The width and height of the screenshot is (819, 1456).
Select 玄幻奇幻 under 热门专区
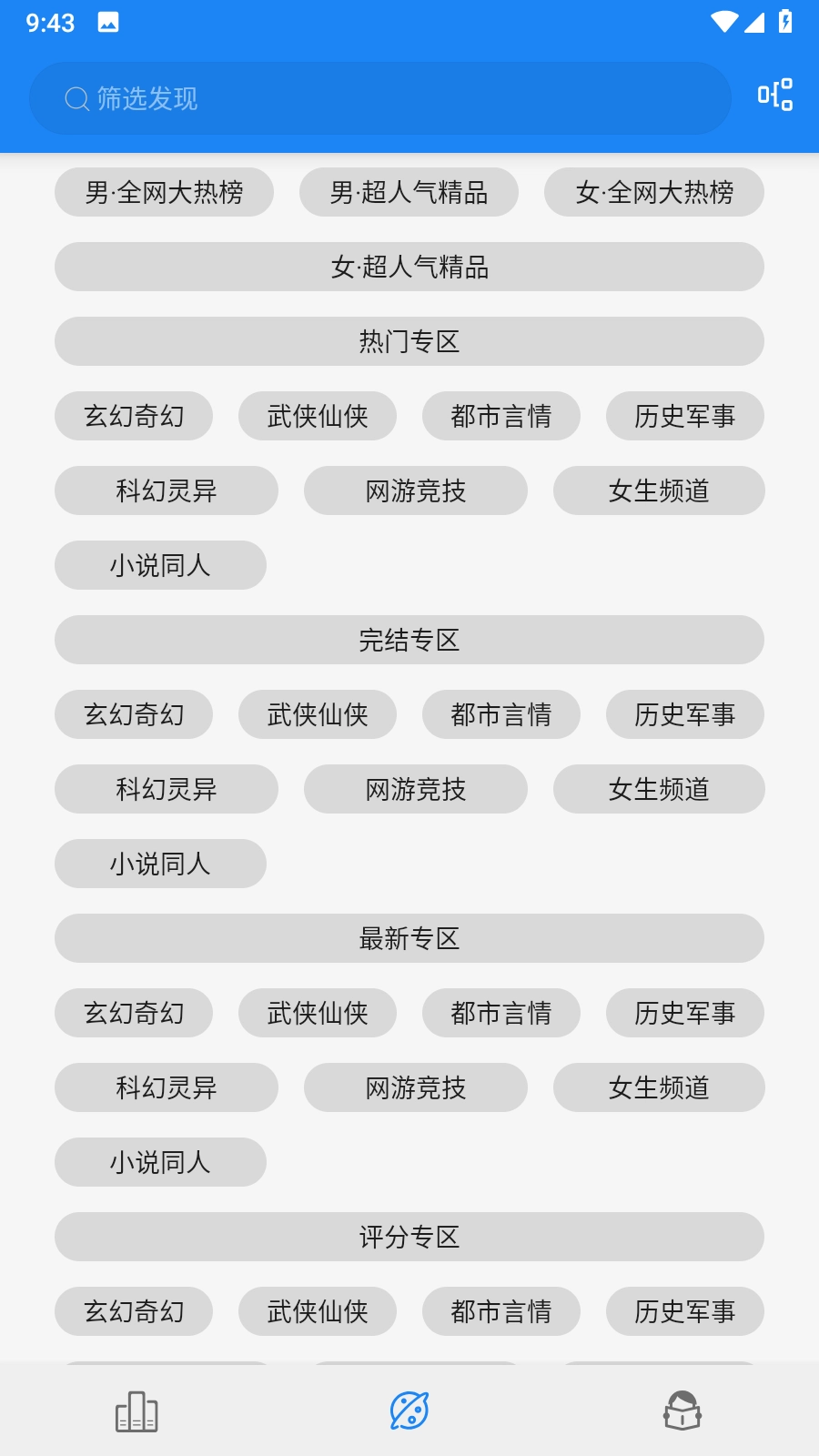[x=133, y=416]
